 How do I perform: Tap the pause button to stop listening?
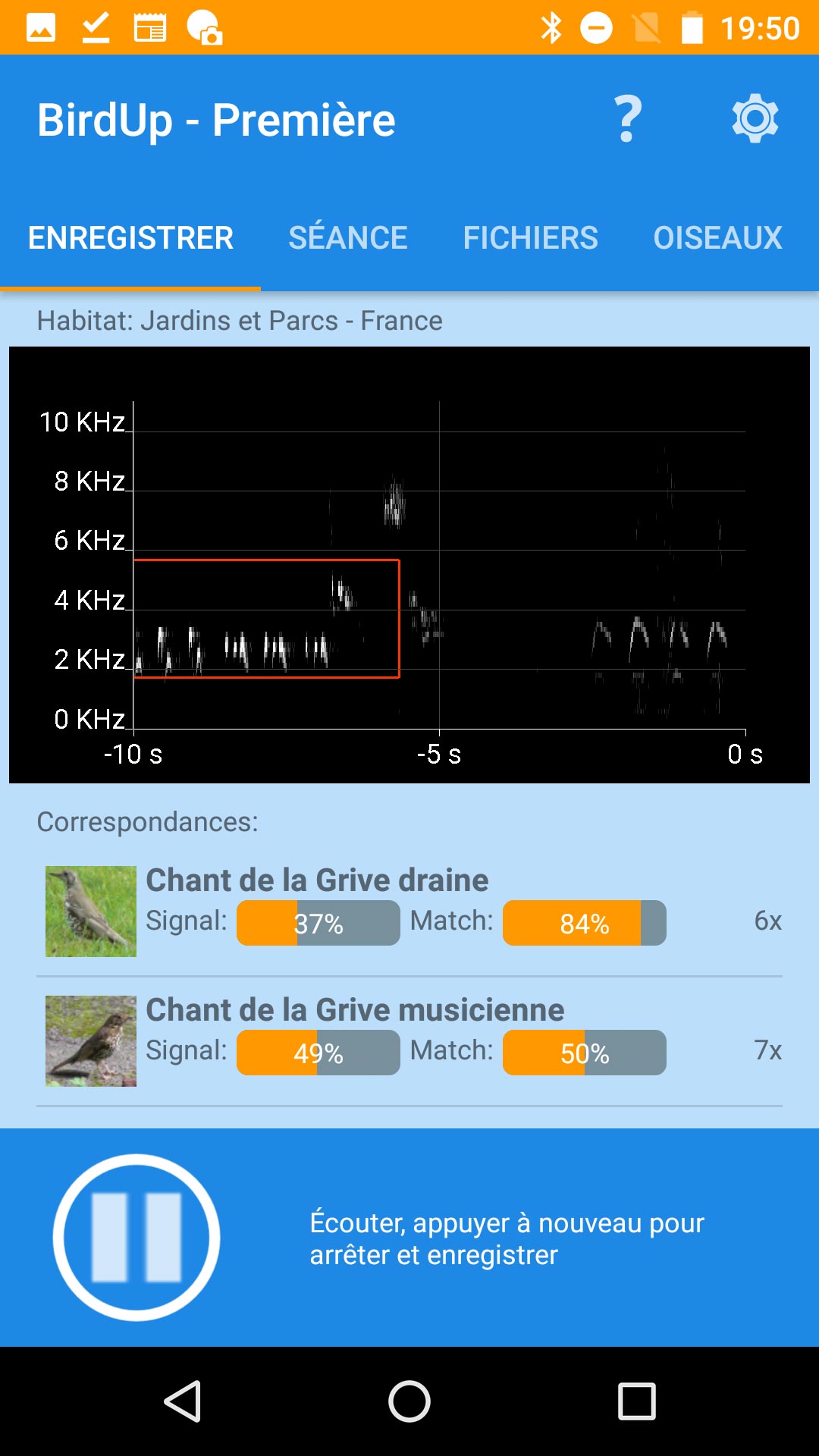pos(136,1238)
